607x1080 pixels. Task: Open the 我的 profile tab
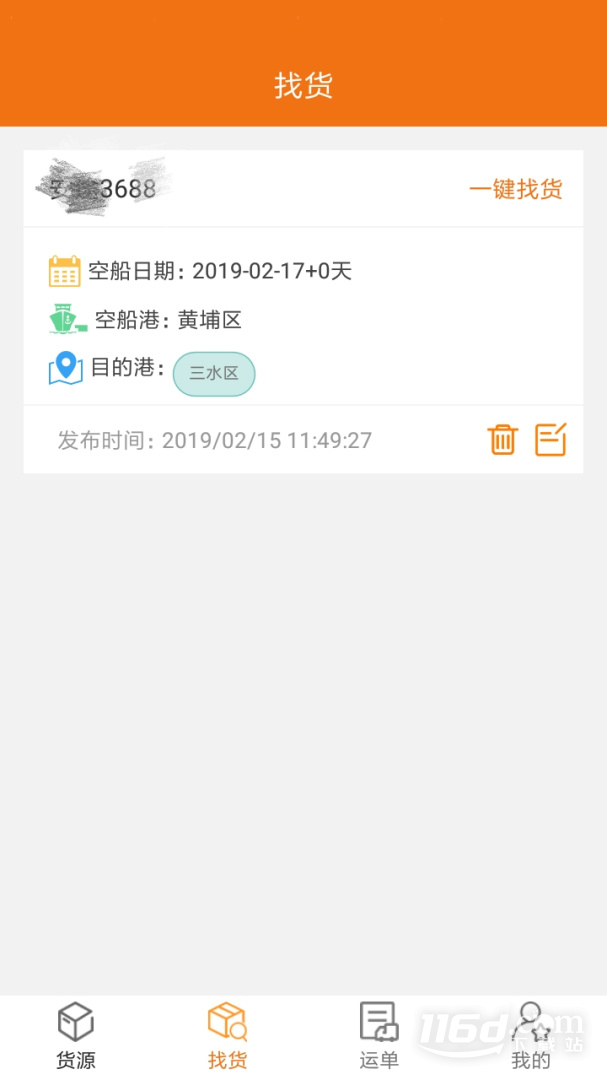point(531,1036)
